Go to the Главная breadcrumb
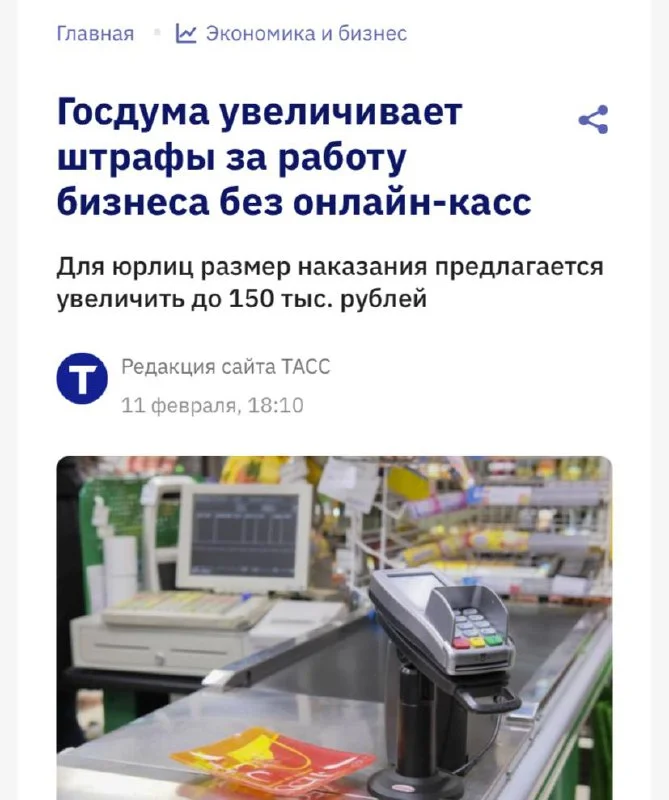669x800 pixels. tap(95, 34)
